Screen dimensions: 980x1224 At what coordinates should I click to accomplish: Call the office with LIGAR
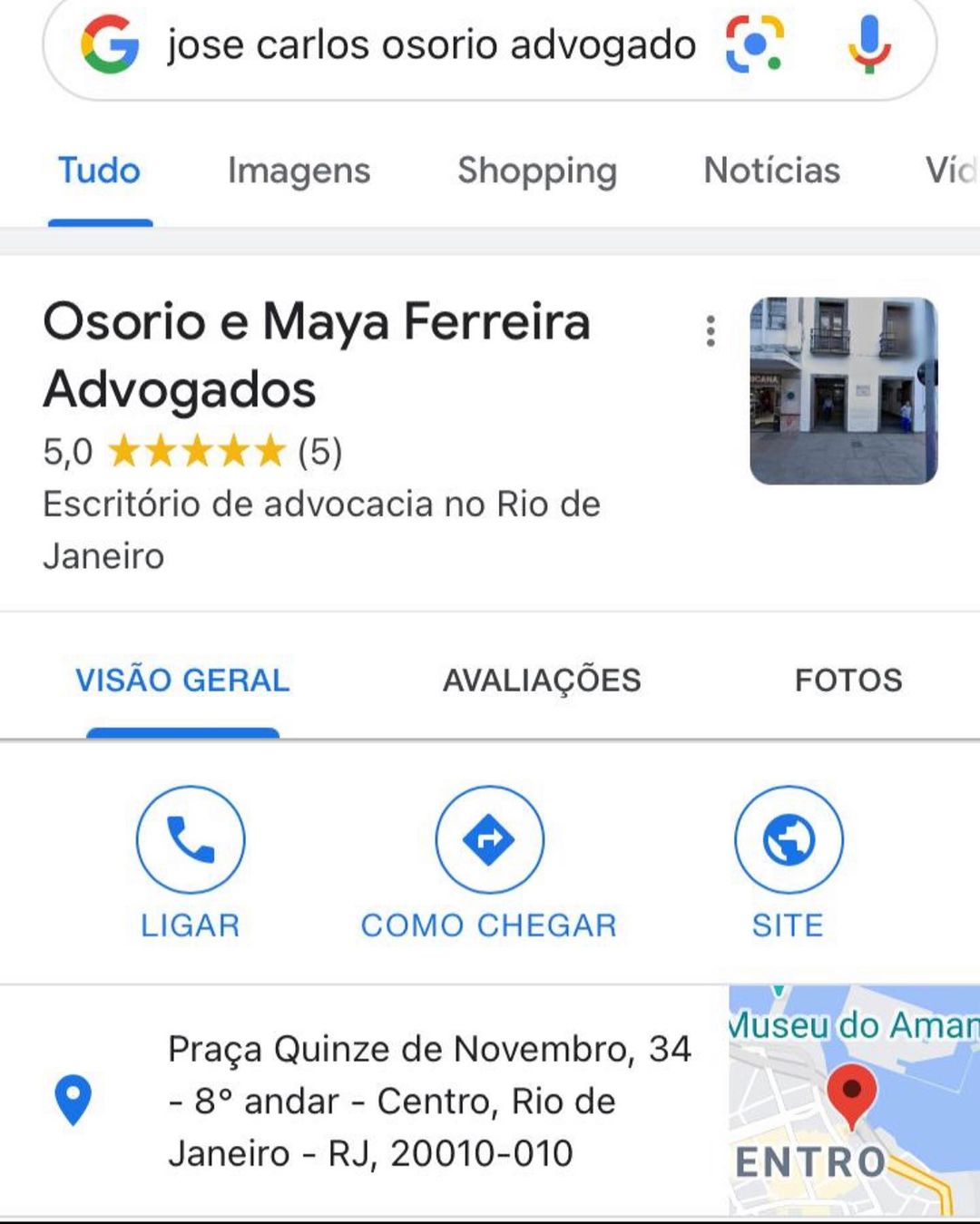click(191, 862)
